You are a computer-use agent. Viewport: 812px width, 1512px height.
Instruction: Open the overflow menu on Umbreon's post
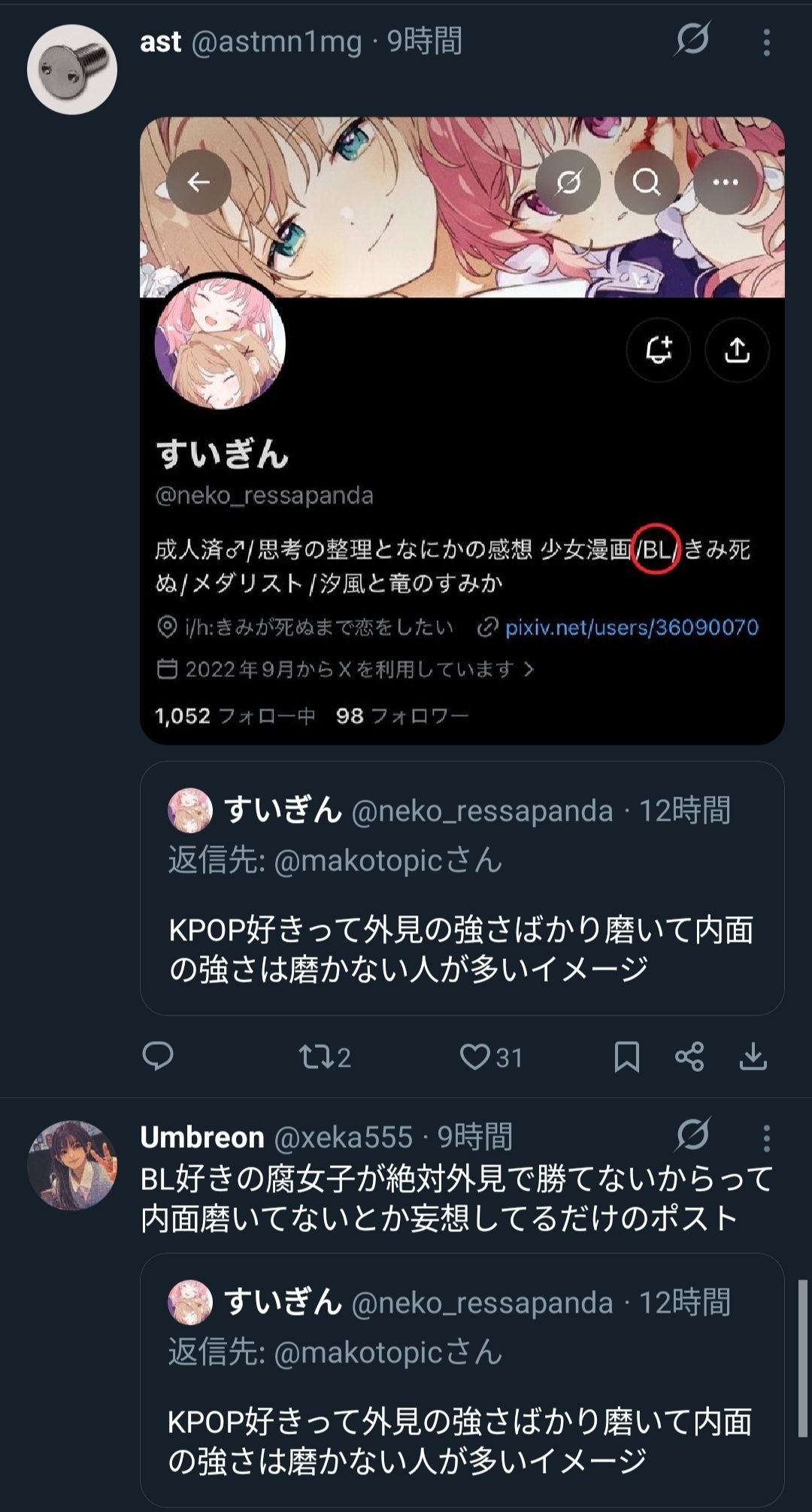(x=766, y=1138)
